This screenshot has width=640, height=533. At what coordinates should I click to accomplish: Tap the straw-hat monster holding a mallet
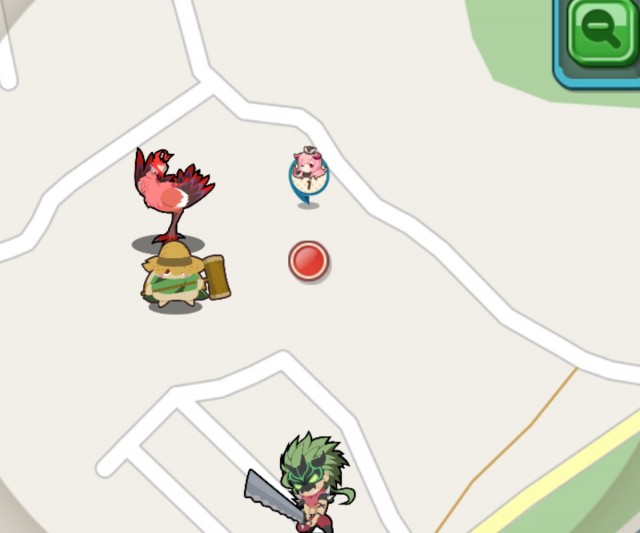pyautogui.click(x=178, y=277)
